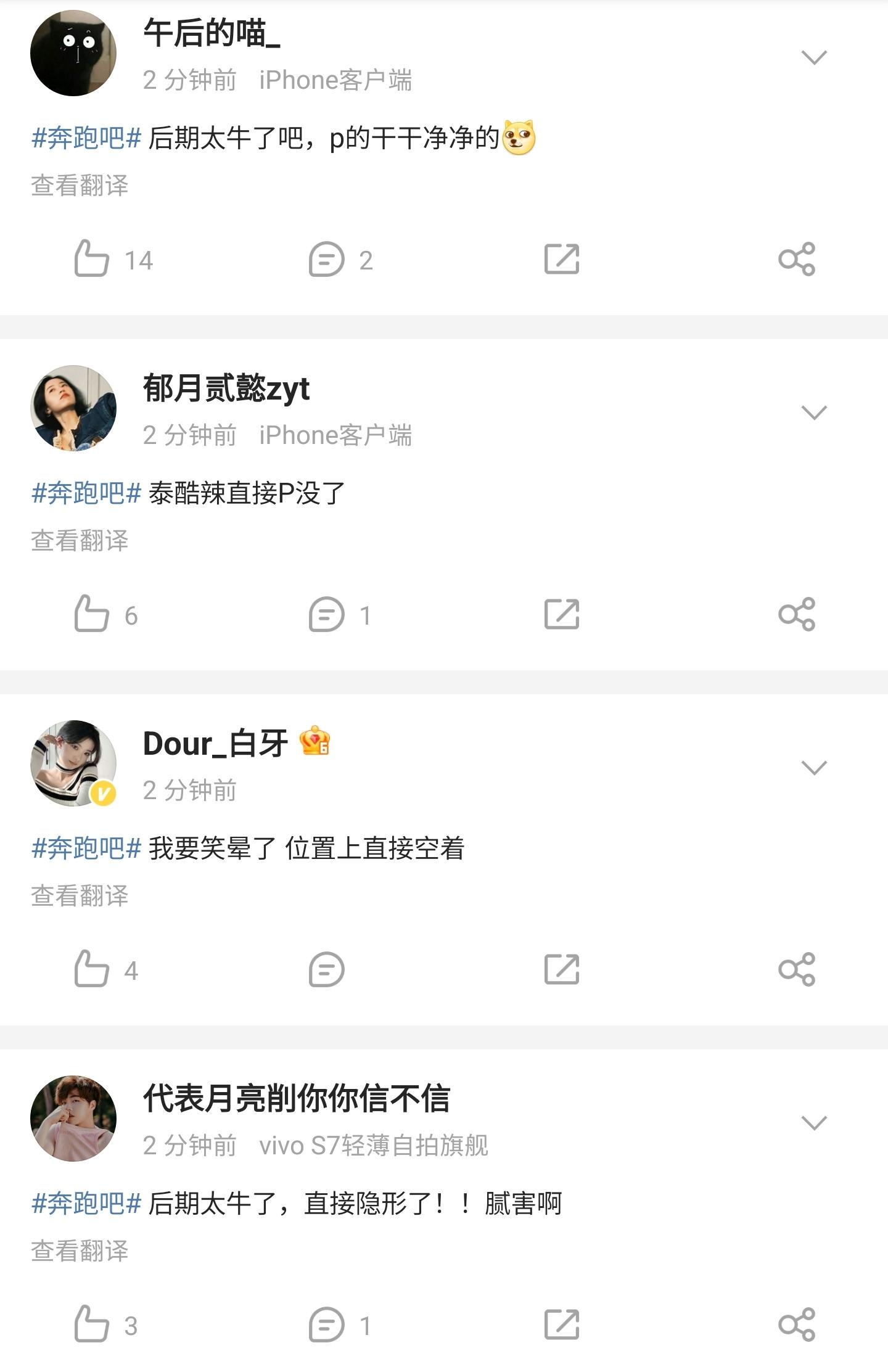View comments on 代表月亮削你你信不信's post
888x1372 pixels.
coord(326,1325)
